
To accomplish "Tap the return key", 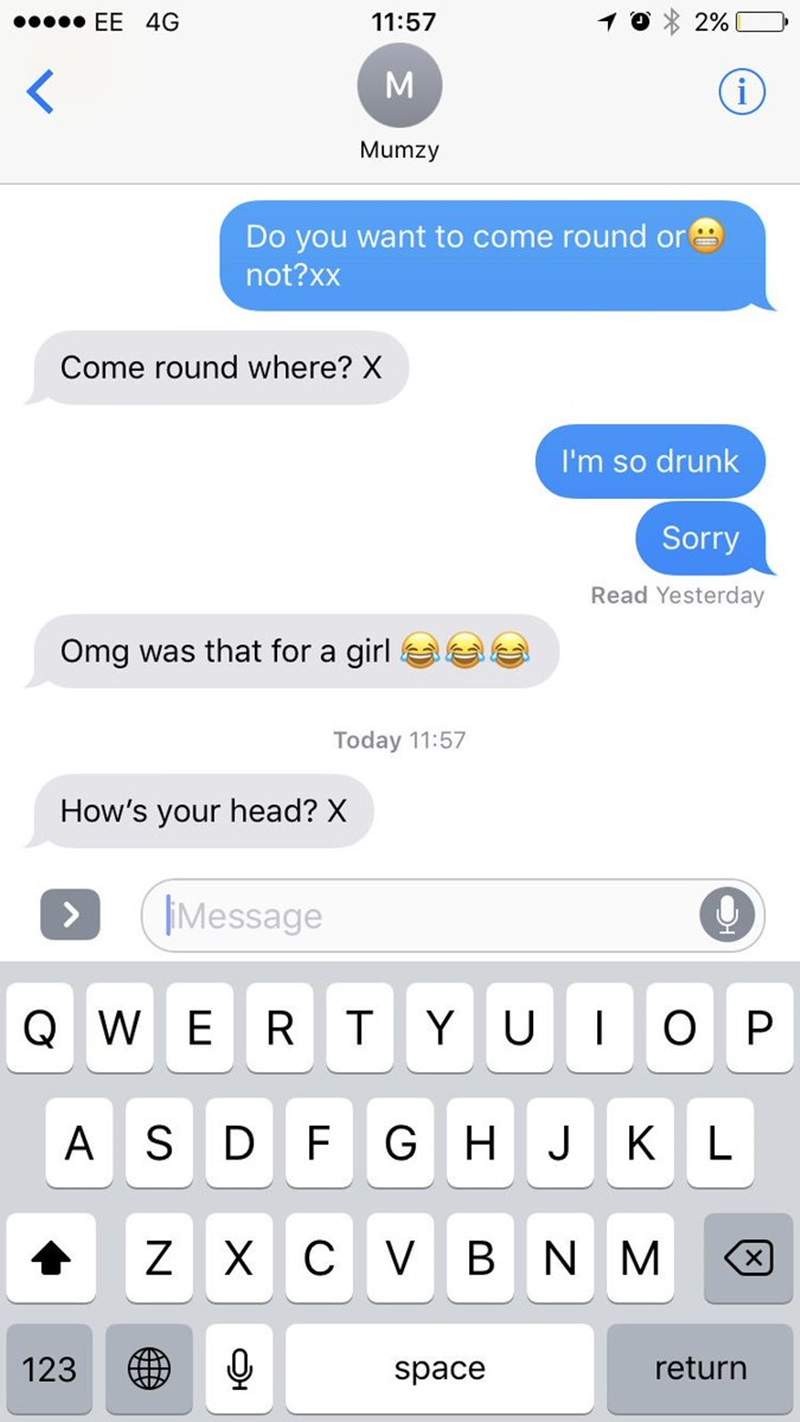I will 700,1368.
